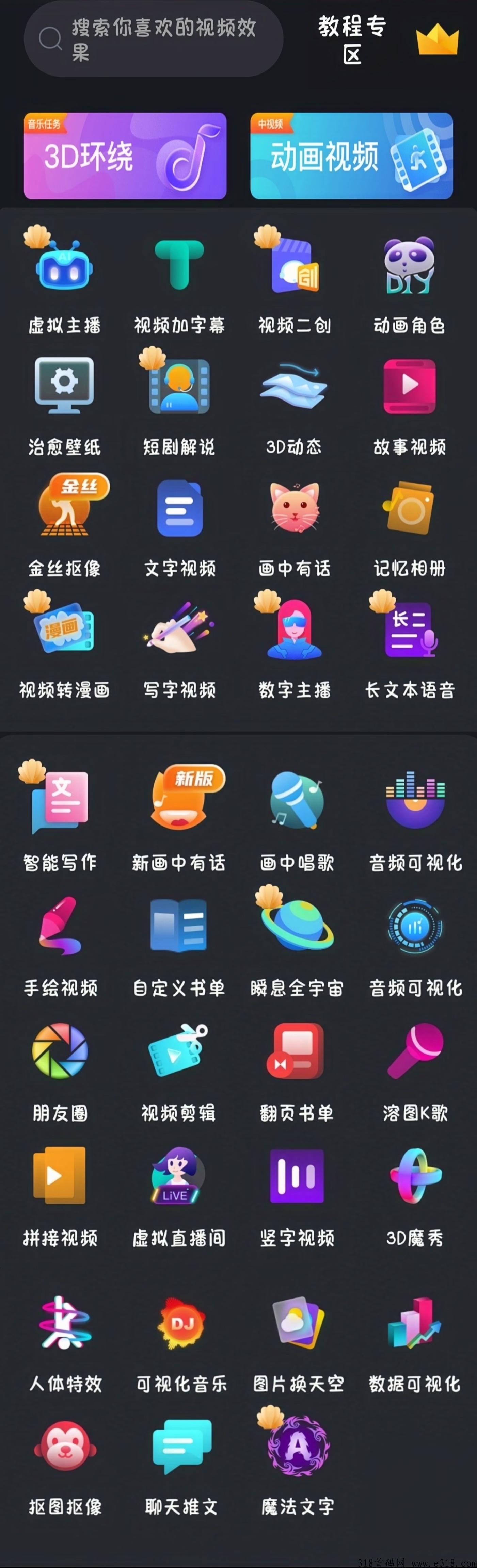477x1568 pixels.
Task: Open the 3D环绕 music banner
Action: 125,156
